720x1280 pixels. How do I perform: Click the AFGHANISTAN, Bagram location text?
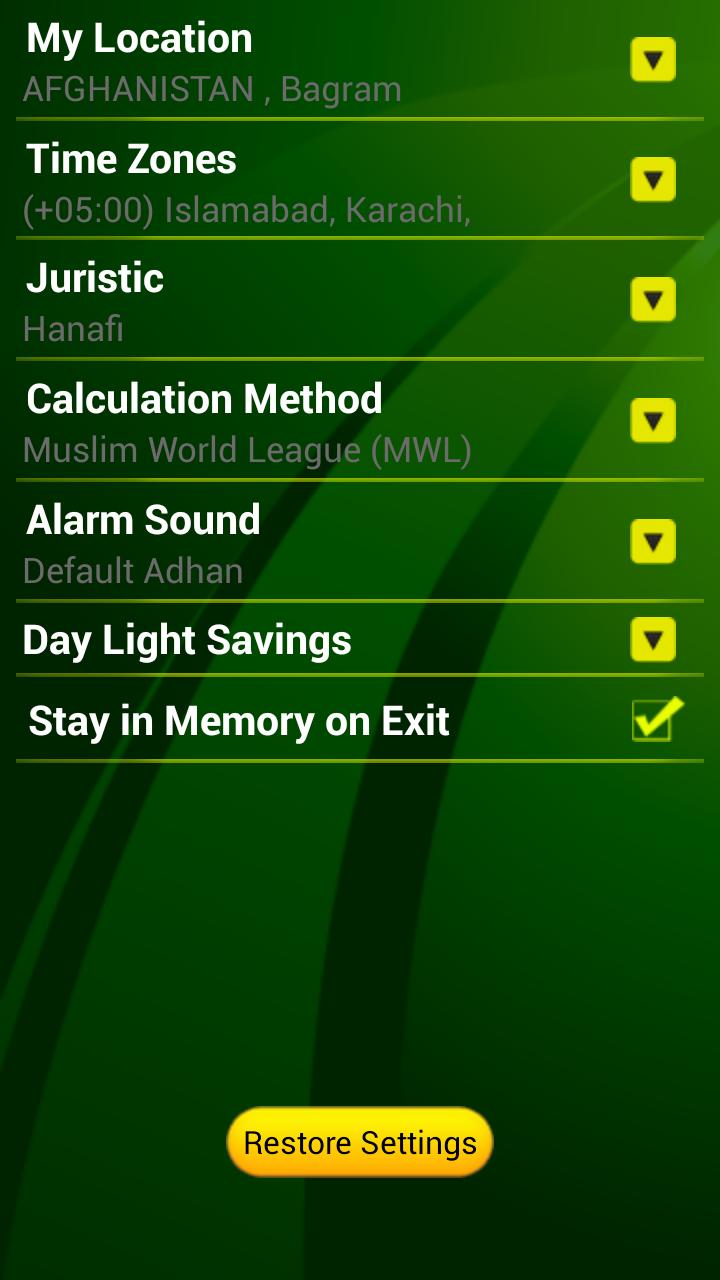click(x=212, y=88)
